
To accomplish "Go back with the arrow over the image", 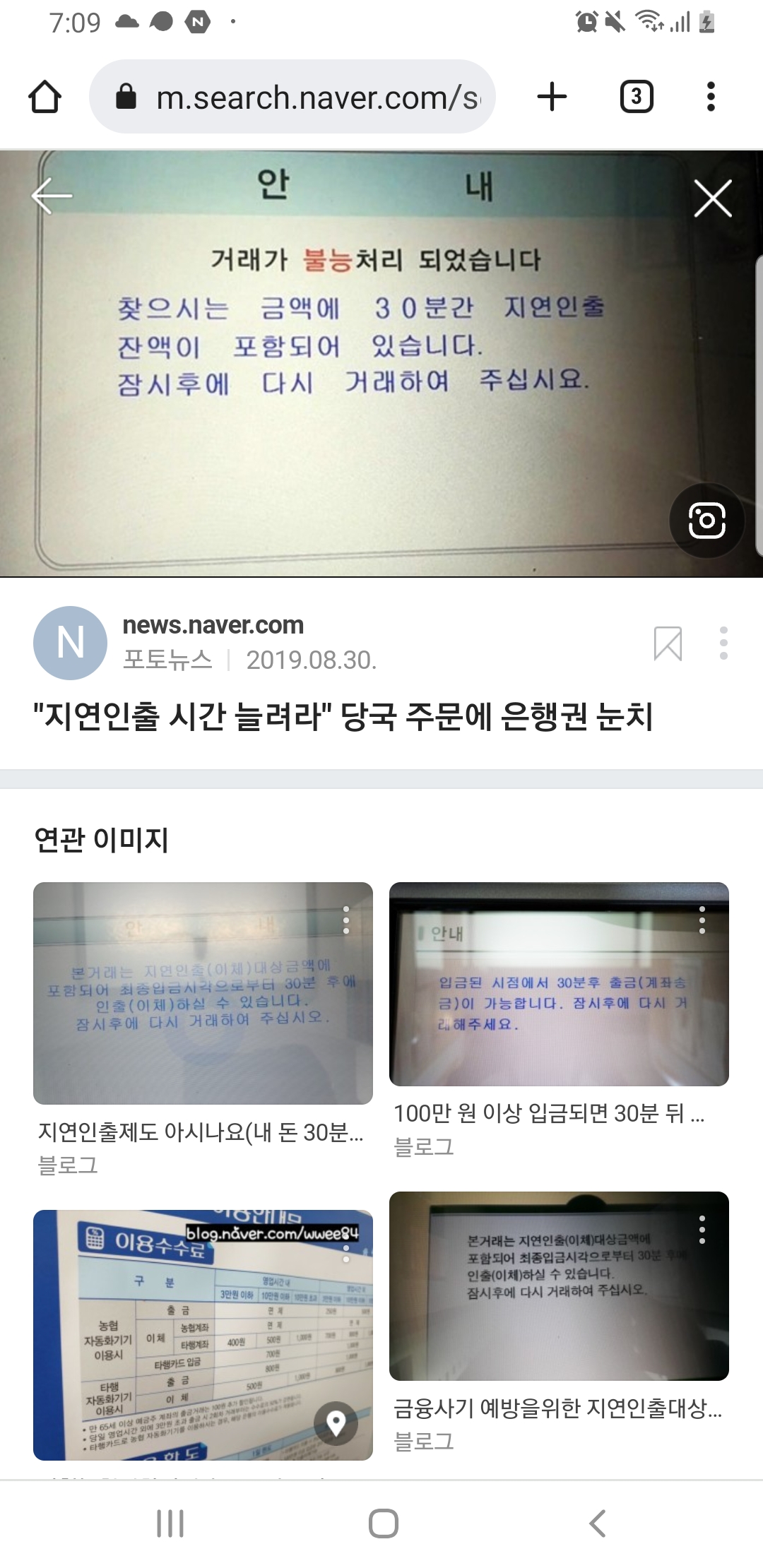I will (52, 196).
